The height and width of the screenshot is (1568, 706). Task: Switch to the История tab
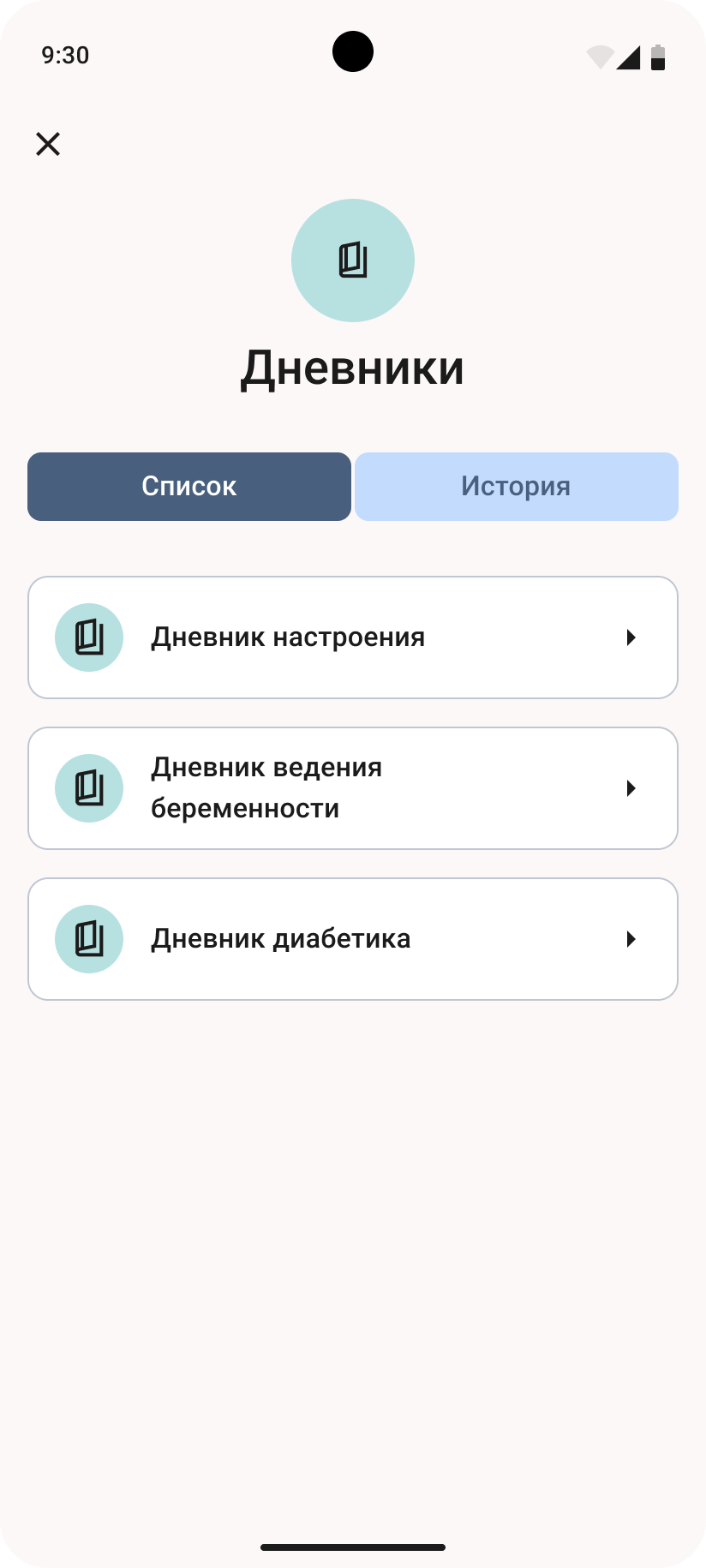516,487
